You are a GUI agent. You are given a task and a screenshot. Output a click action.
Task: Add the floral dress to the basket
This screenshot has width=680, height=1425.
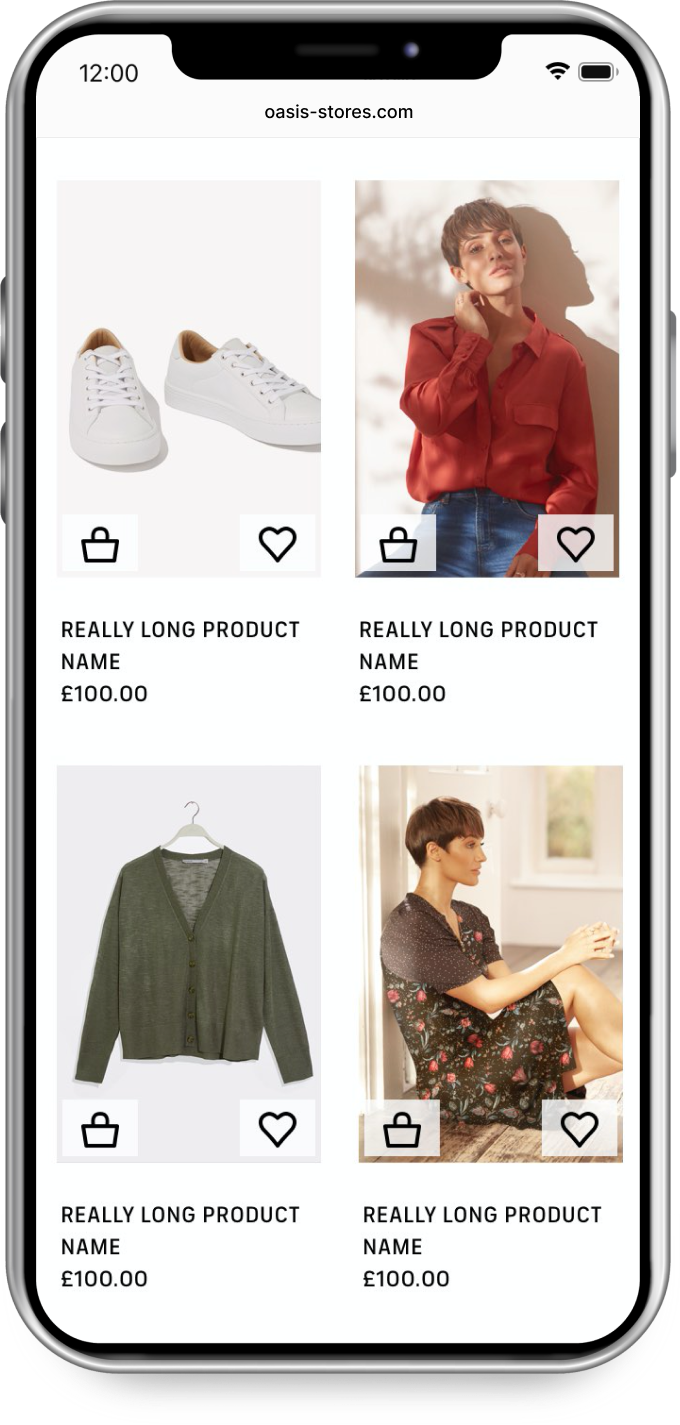coord(402,1129)
